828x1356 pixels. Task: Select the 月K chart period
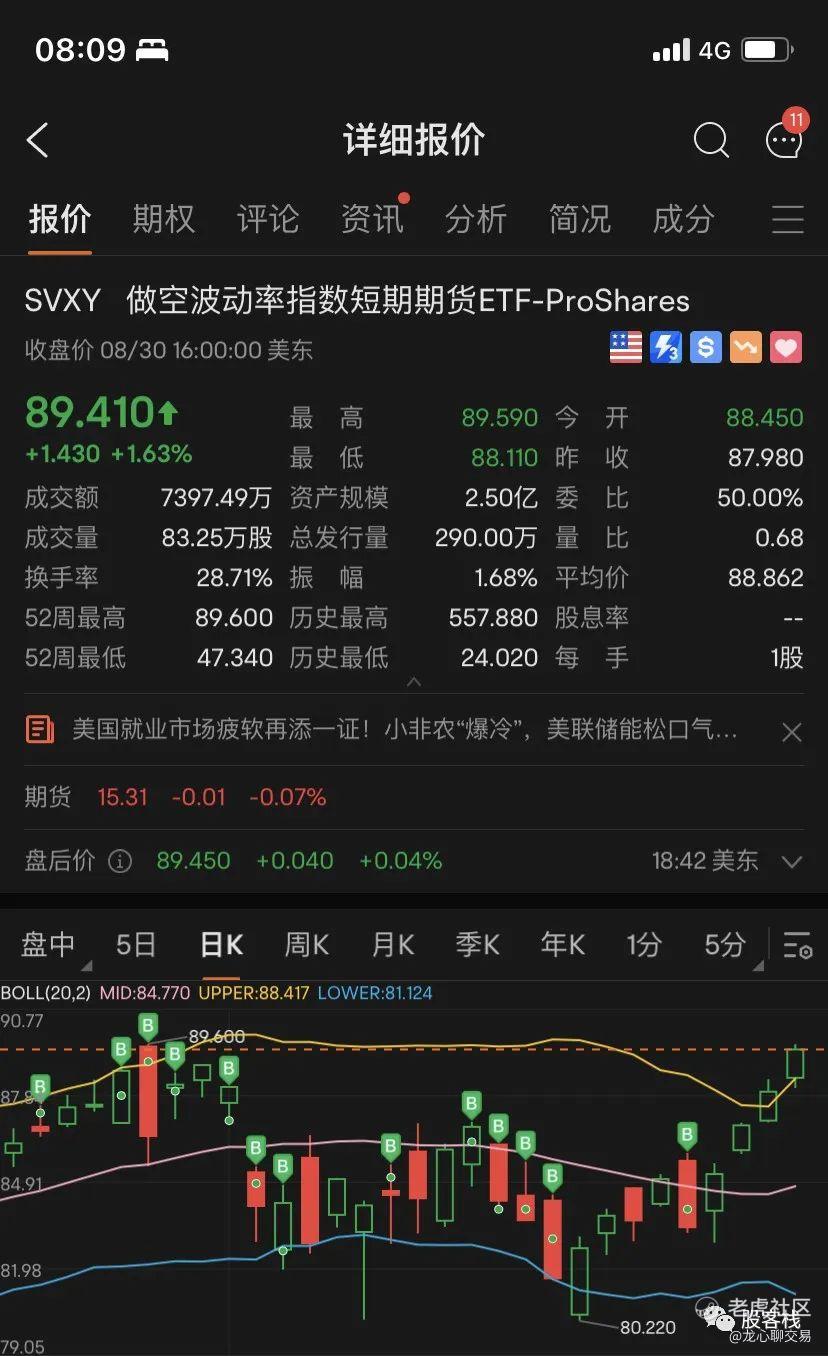pos(392,944)
